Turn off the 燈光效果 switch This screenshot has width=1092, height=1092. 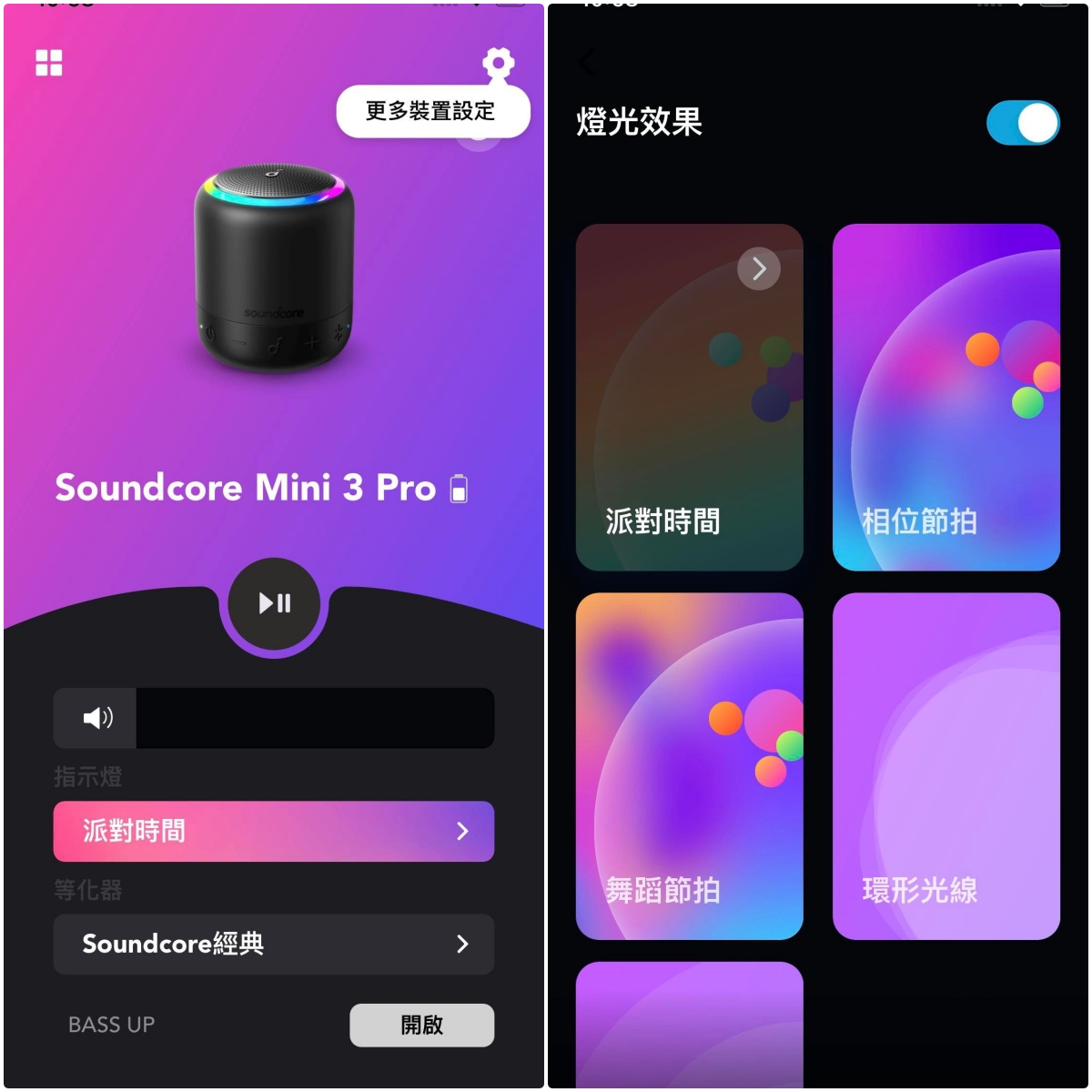tap(1023, 123)
